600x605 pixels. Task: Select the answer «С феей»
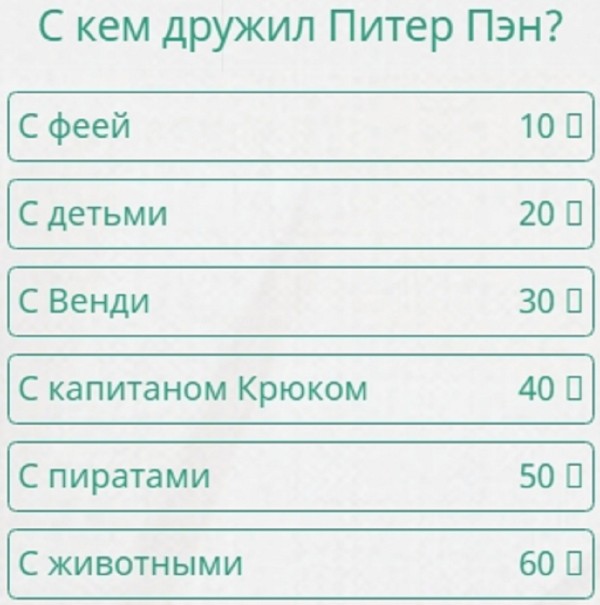click(x=299, y=126)
